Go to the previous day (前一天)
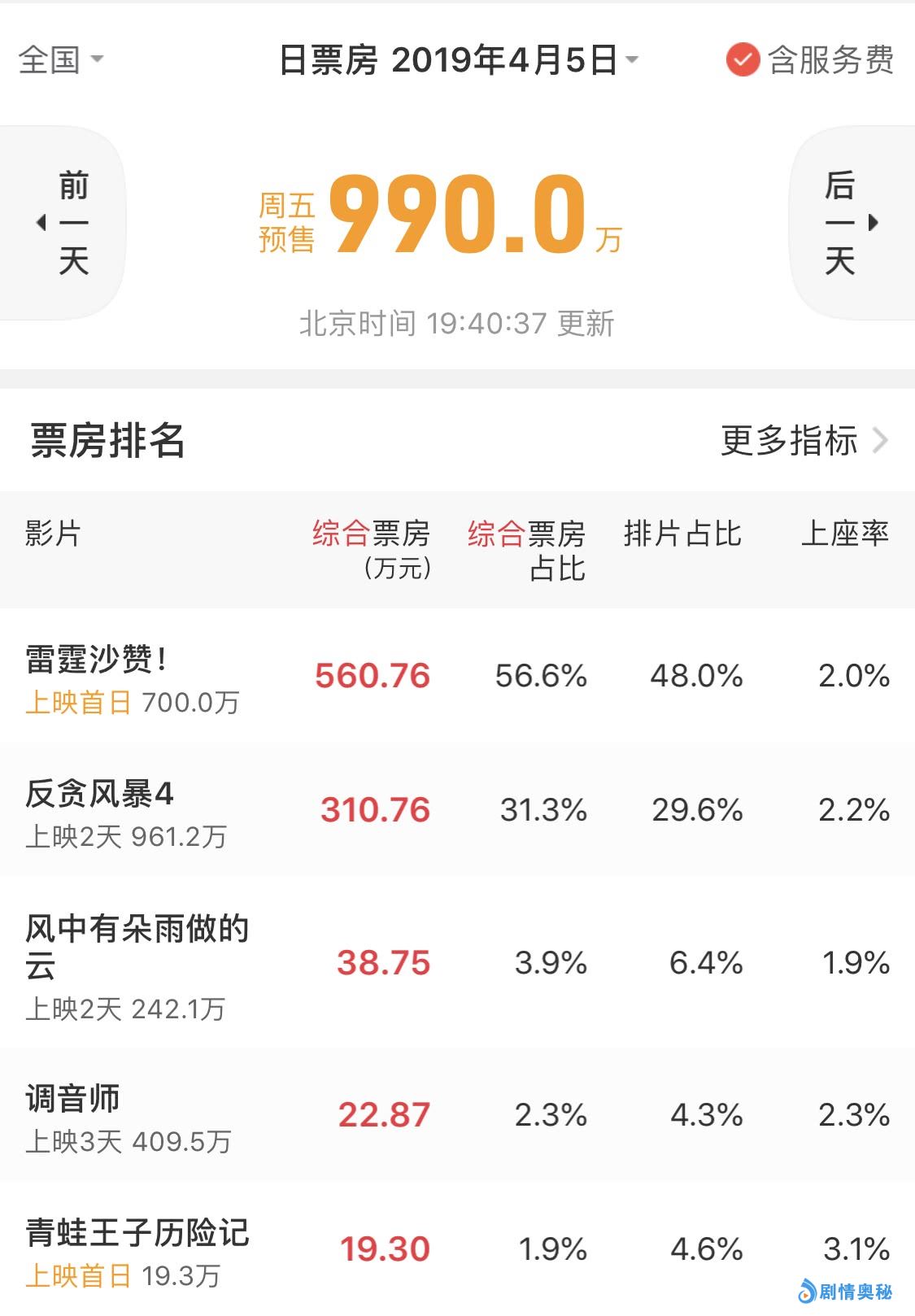Viewport: 915px width, 1316px height. point(63,222)
